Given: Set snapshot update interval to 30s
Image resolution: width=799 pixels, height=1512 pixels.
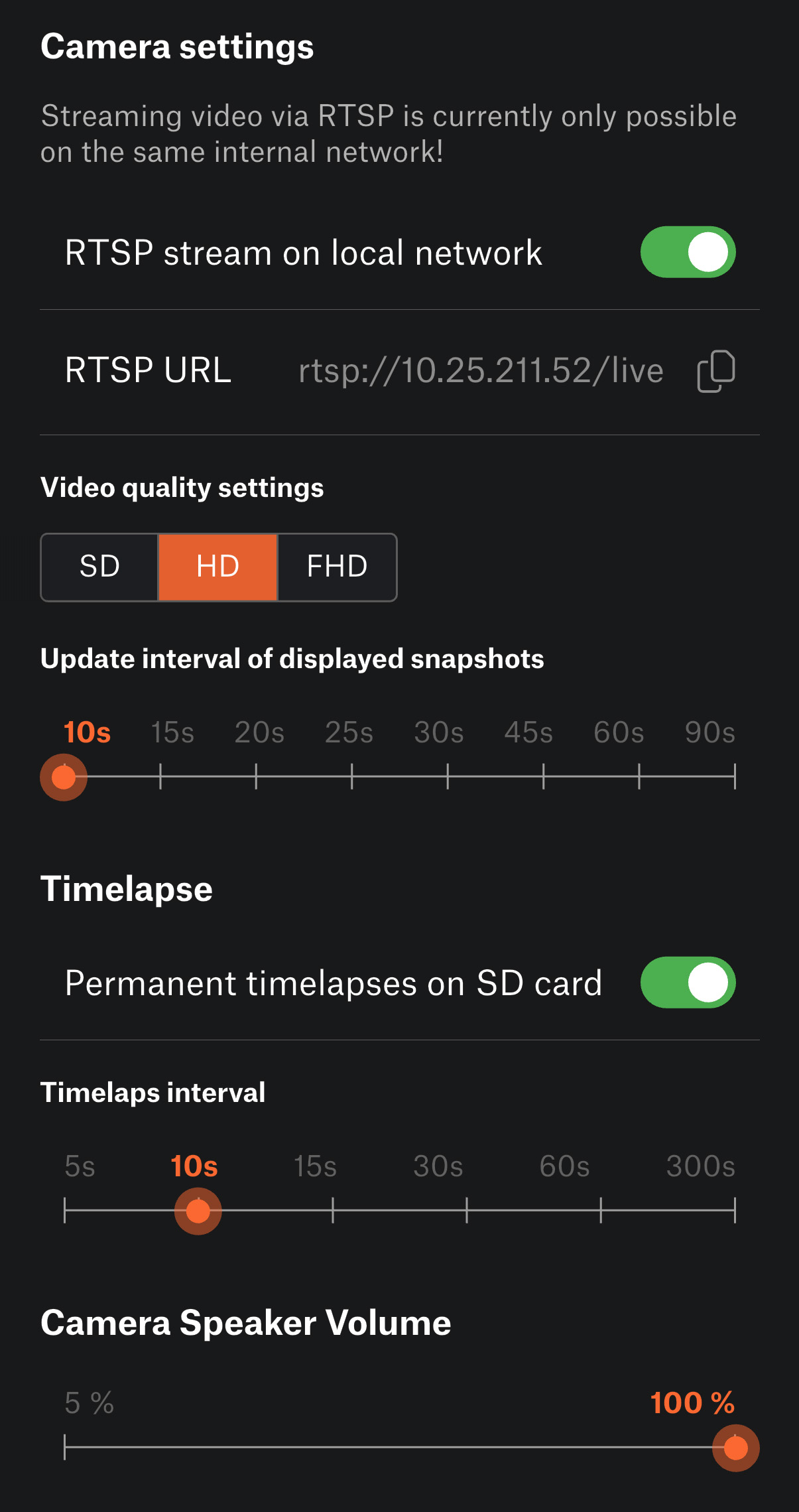Looking at the screenshot, I should (x=448, y=776).
